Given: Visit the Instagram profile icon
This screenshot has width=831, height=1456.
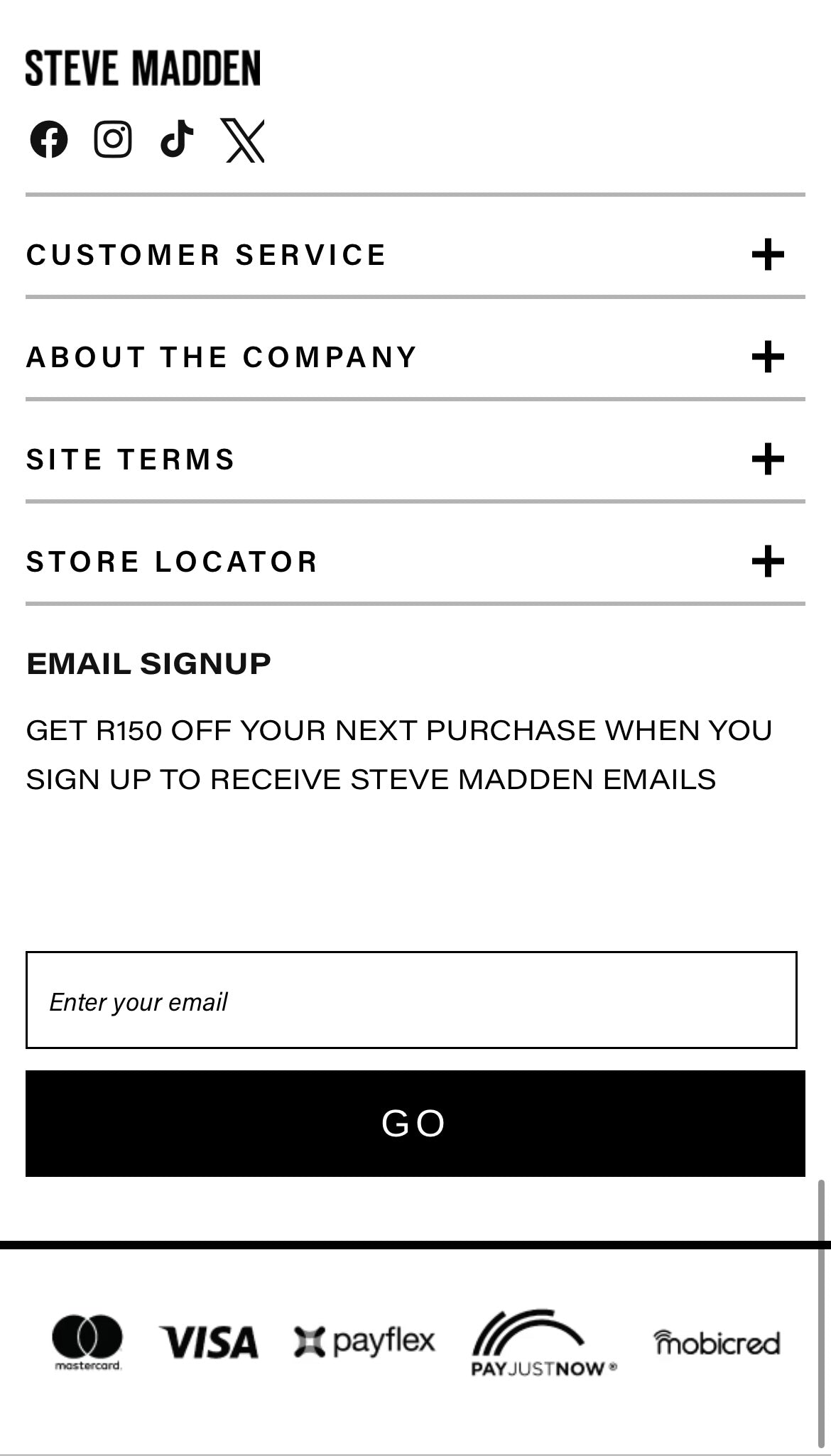Looking at the screenshot, I should (x=113, y=139).
